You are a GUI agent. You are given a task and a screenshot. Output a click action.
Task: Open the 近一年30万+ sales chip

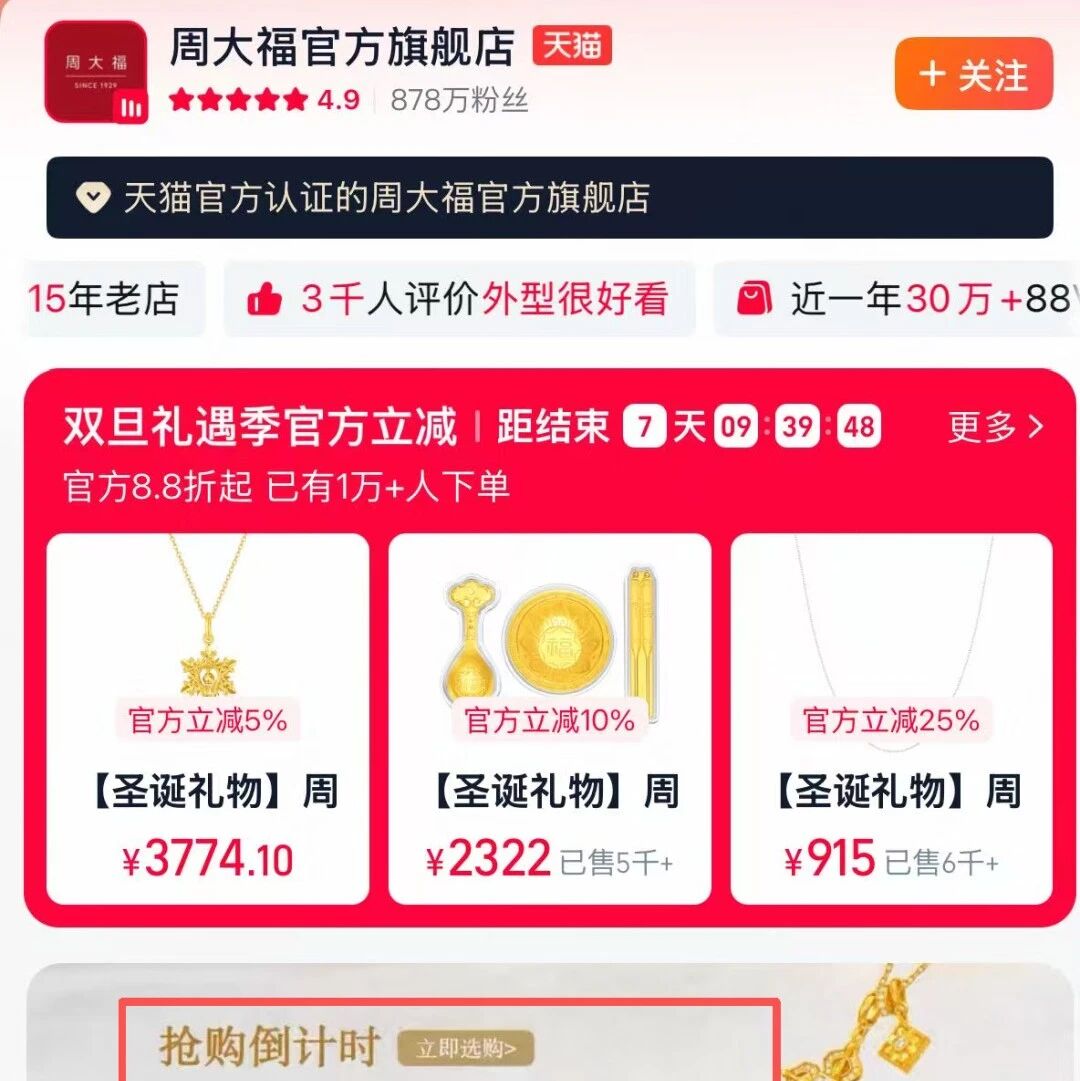coord(900,299)
